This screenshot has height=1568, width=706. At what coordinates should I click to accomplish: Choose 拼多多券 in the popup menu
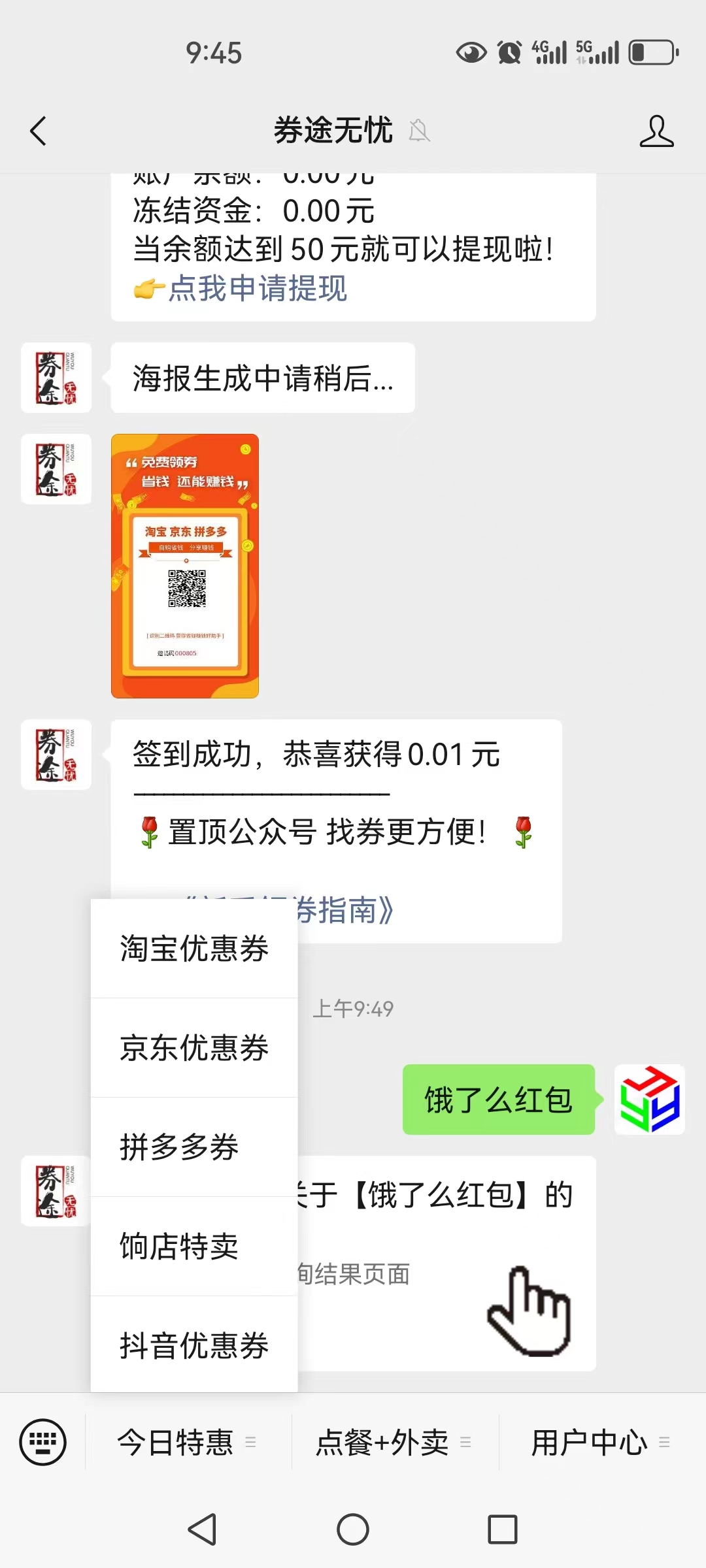click(x=194, y=1147)
